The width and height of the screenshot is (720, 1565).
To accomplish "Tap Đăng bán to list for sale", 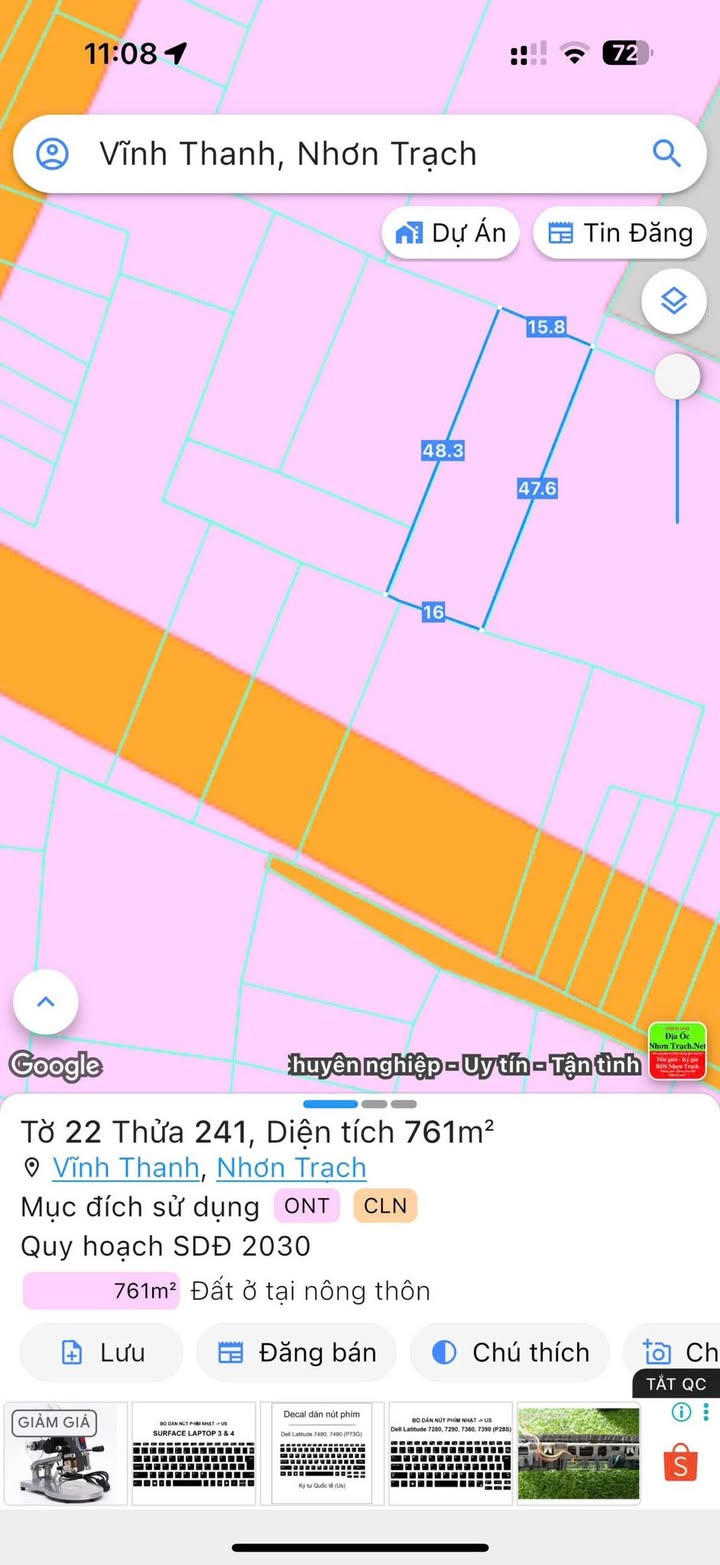I will point(296,1353).
